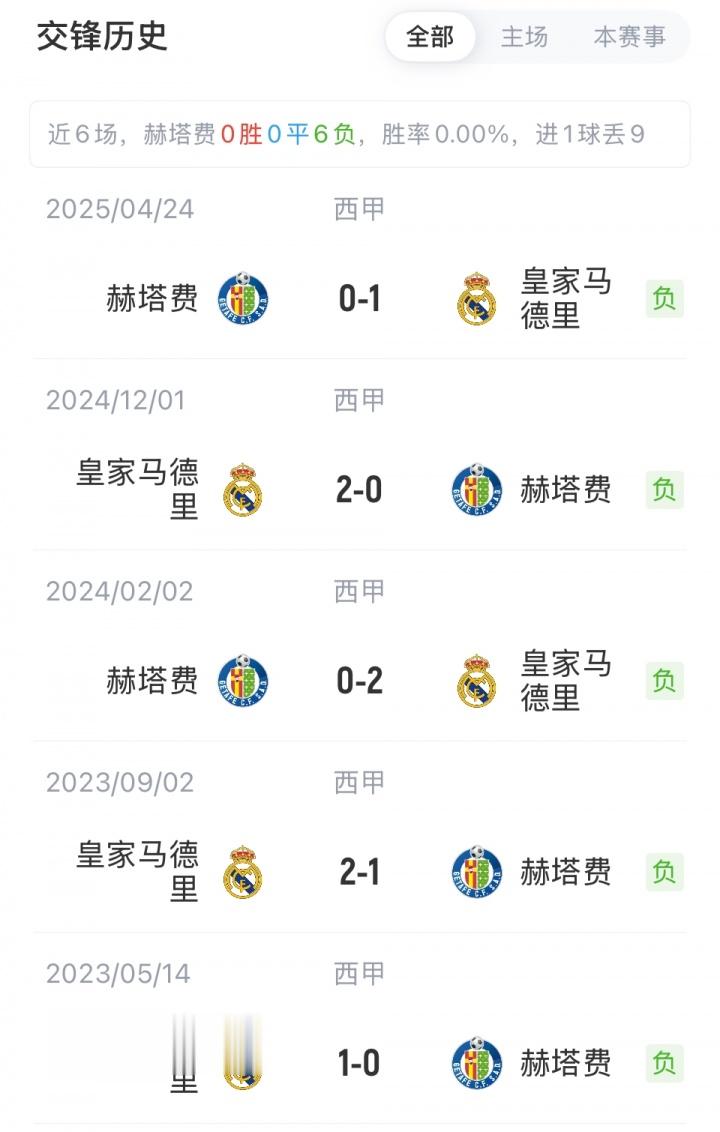Screen dimensions: 720x1132
Task: Switch to the 本赛事 tab
Action: 629,37
